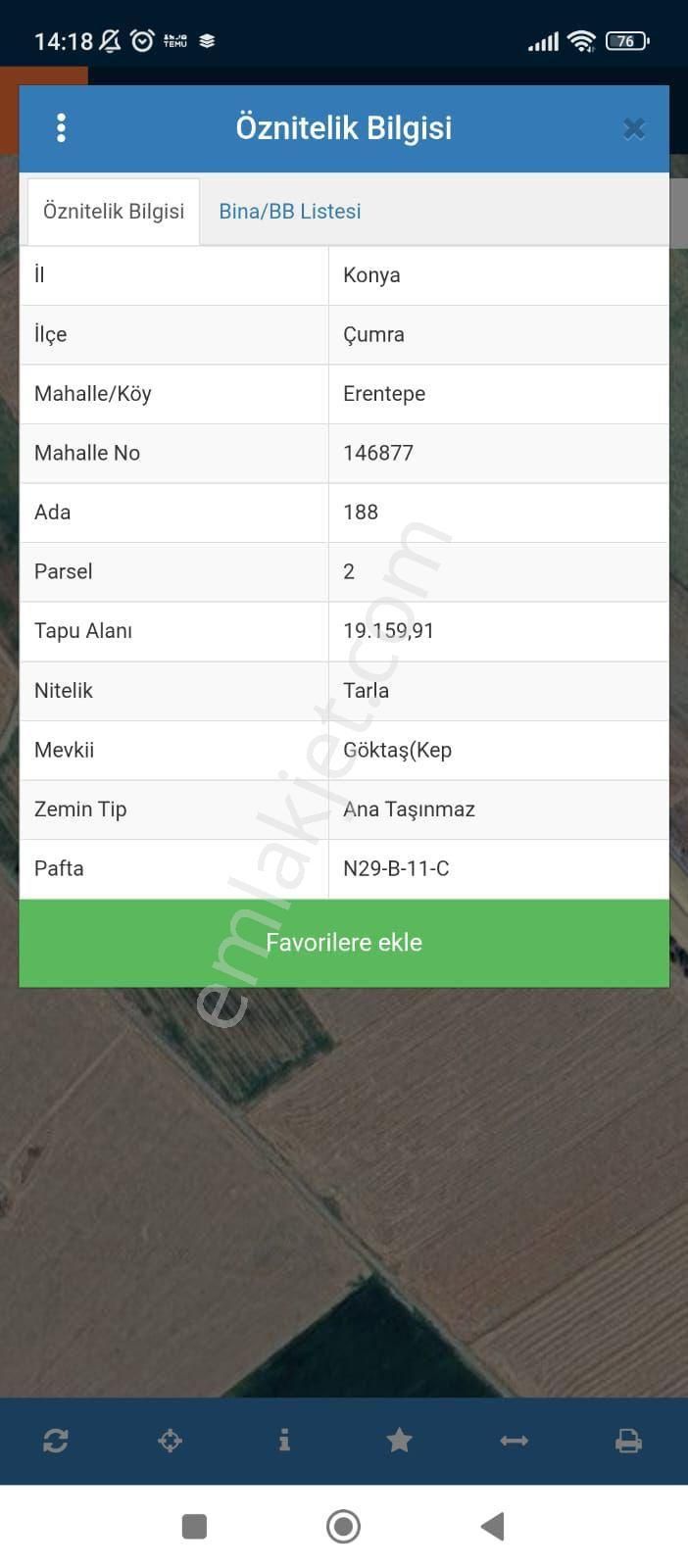Tap the Favorilere ekle button
The width and height of the screenshot is (688, 1568).
click(x=344, y=943)
